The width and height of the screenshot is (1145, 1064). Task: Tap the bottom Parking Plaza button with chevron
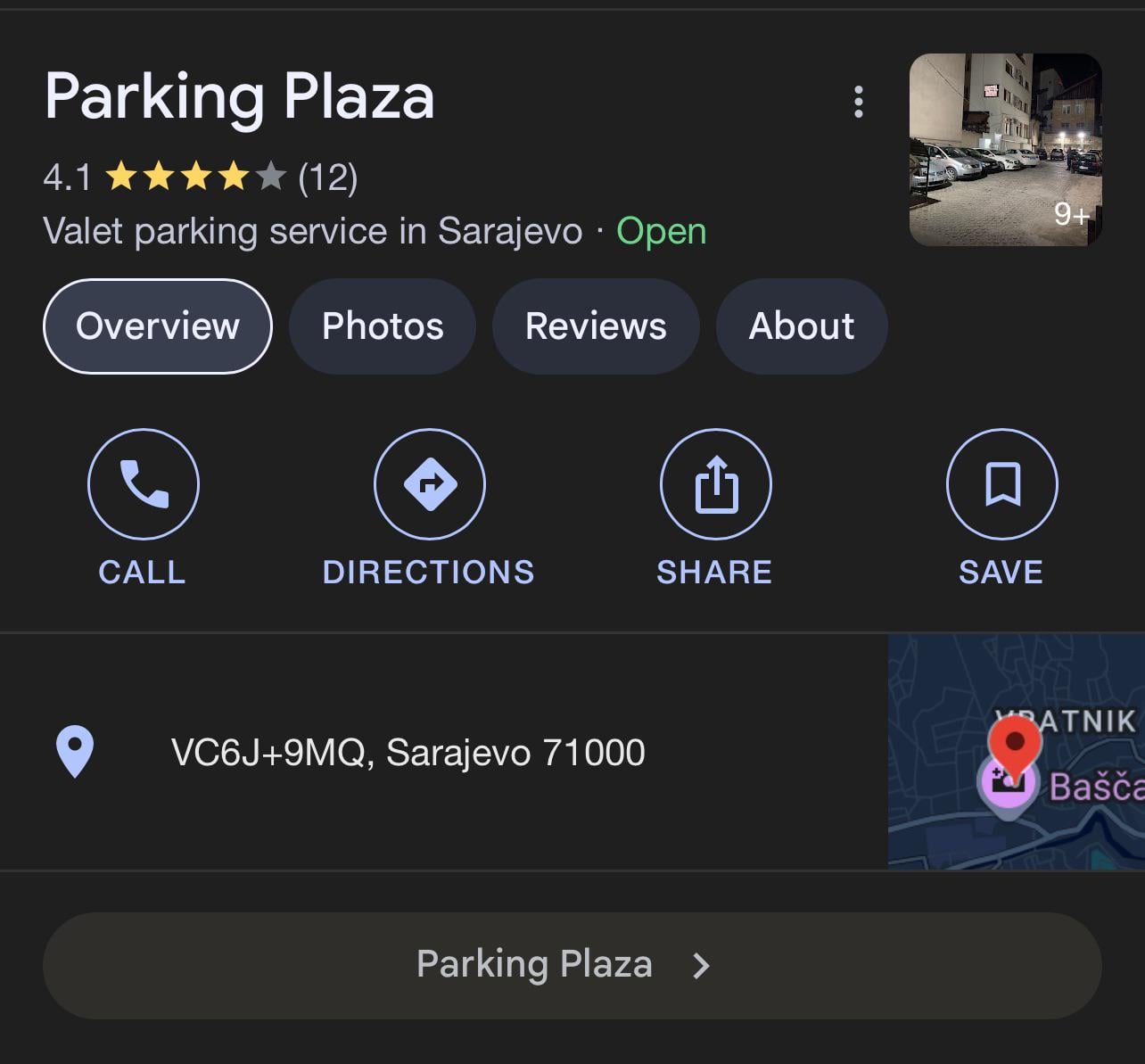[572, 965]
